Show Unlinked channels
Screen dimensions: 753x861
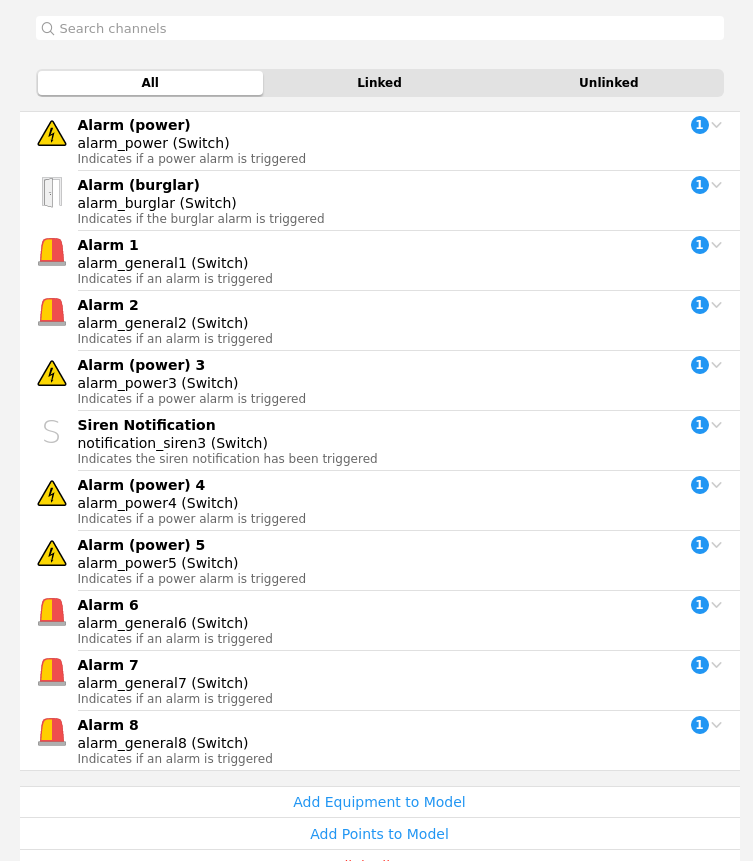[608, 83]
